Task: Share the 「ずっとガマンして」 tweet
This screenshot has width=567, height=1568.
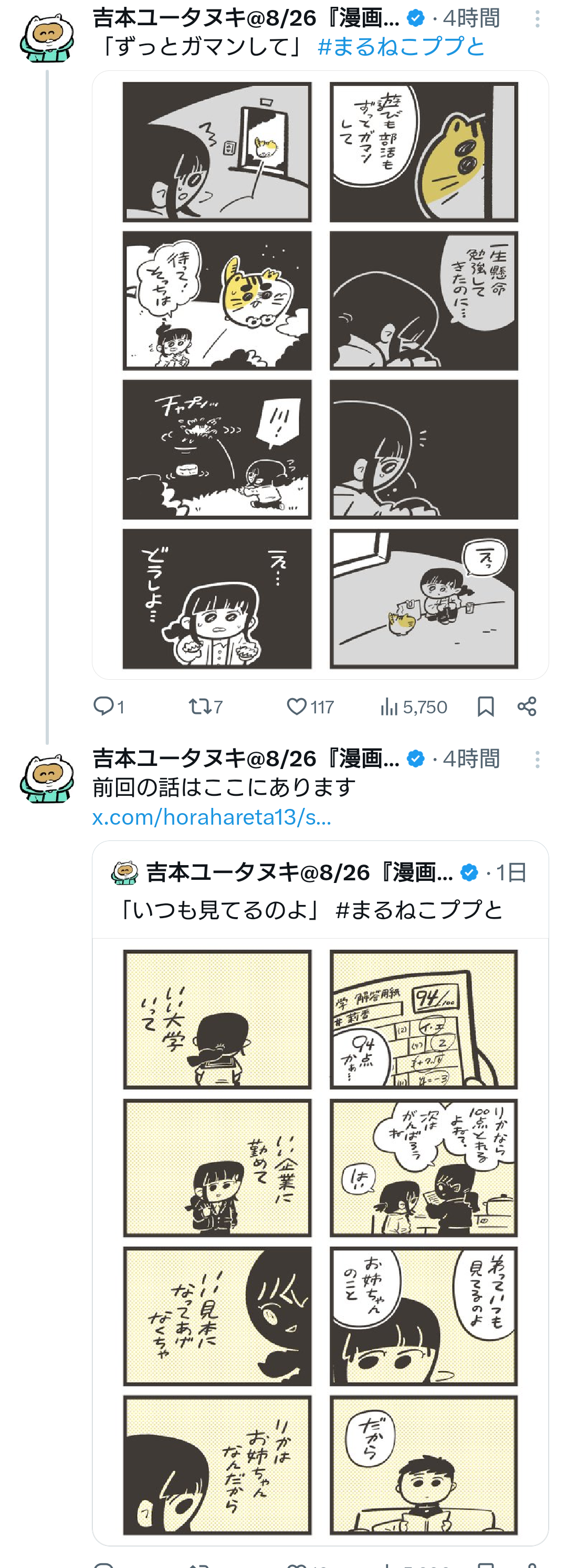Action: [x=527, y=706]
